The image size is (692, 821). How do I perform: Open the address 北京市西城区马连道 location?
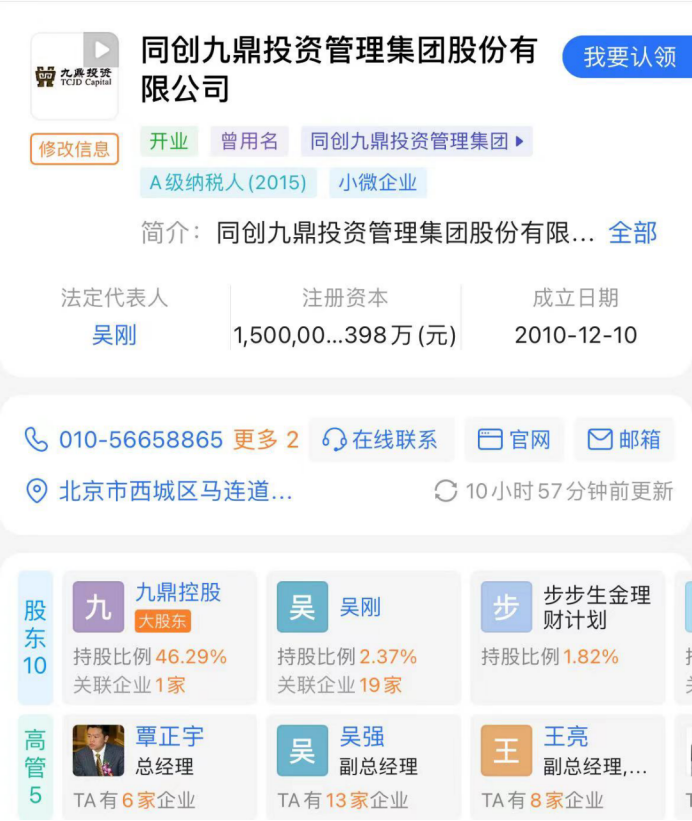[175, 491]
